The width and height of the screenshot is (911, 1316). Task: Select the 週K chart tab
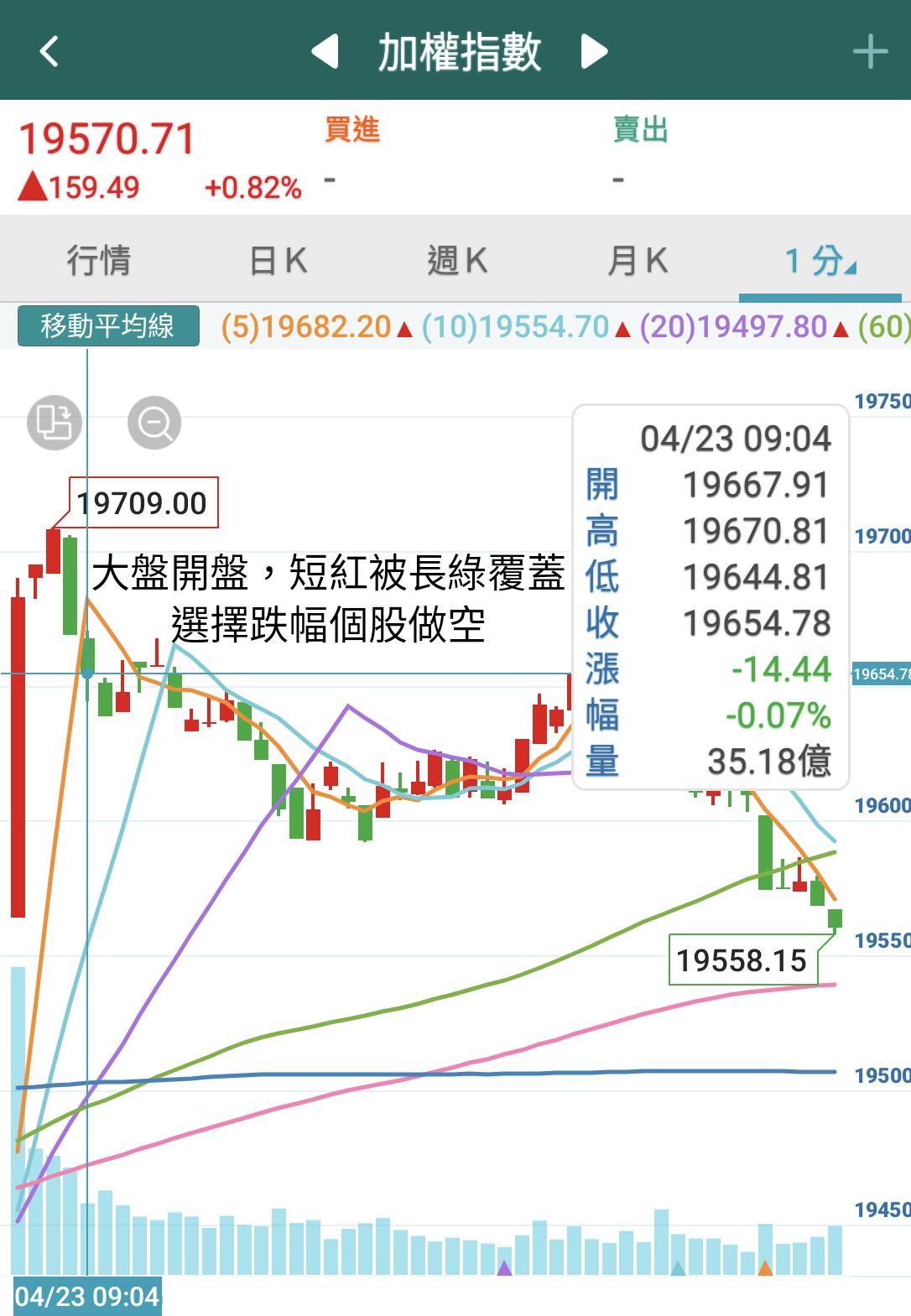pyautogui.click(x=457, y=260)
